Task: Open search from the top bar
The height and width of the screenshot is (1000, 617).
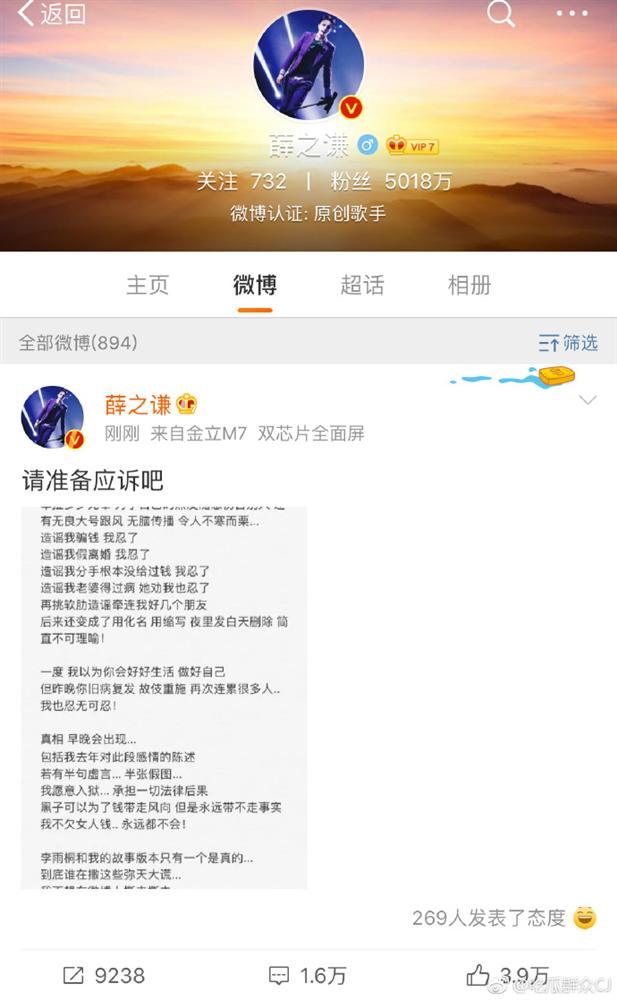Action: click(501, 14)
